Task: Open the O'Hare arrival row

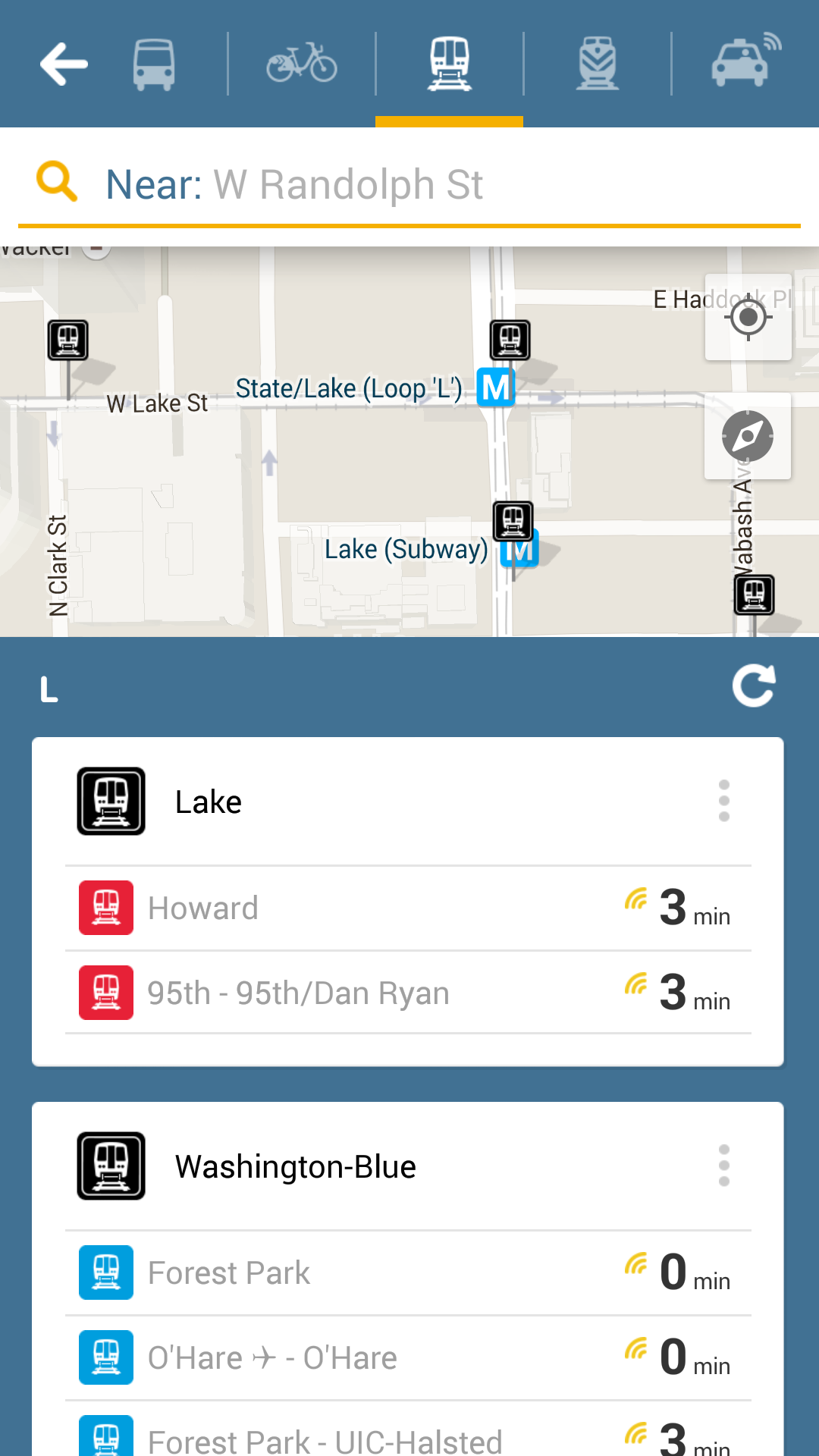Action: pyautogui.click(x=408, y=1358)
